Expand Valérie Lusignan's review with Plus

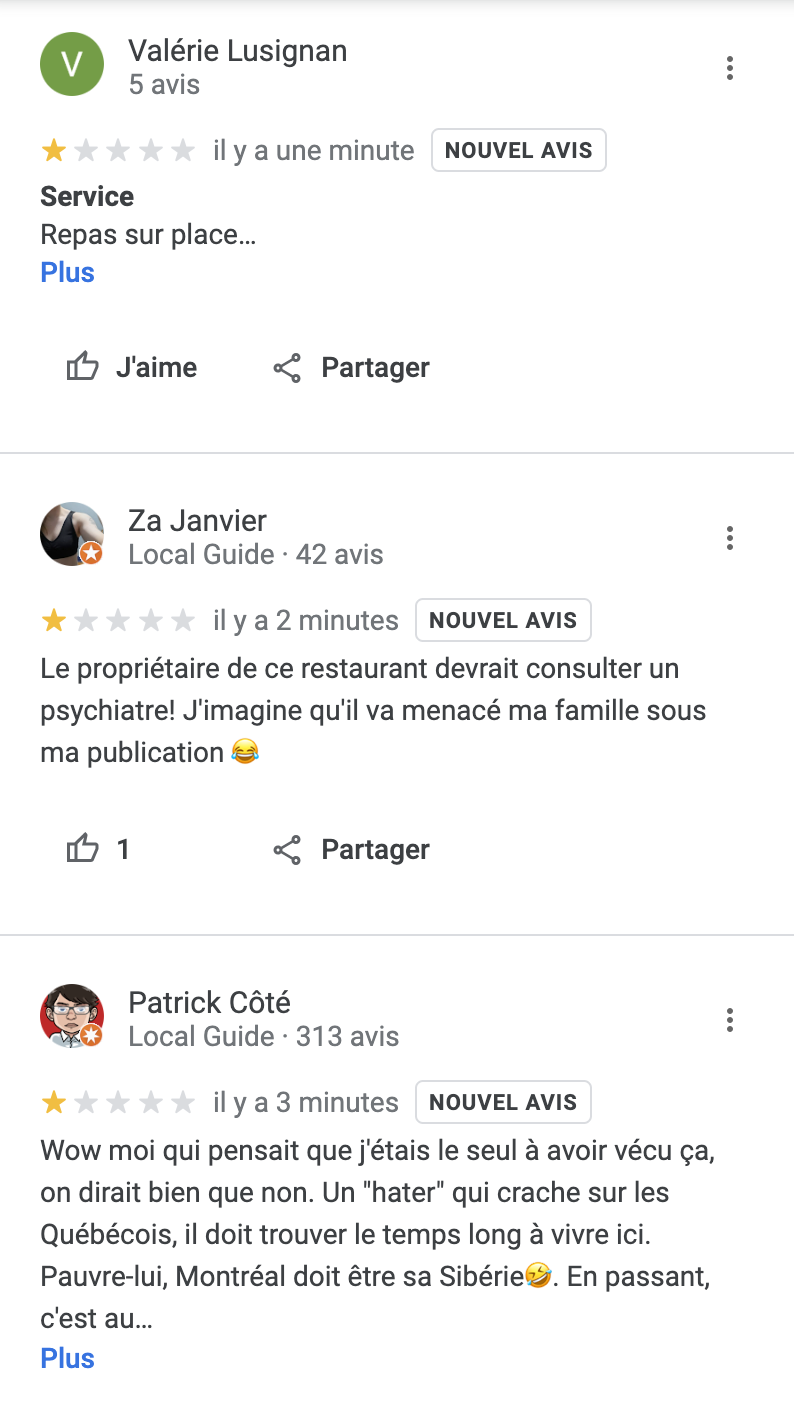tap(67, 272)
